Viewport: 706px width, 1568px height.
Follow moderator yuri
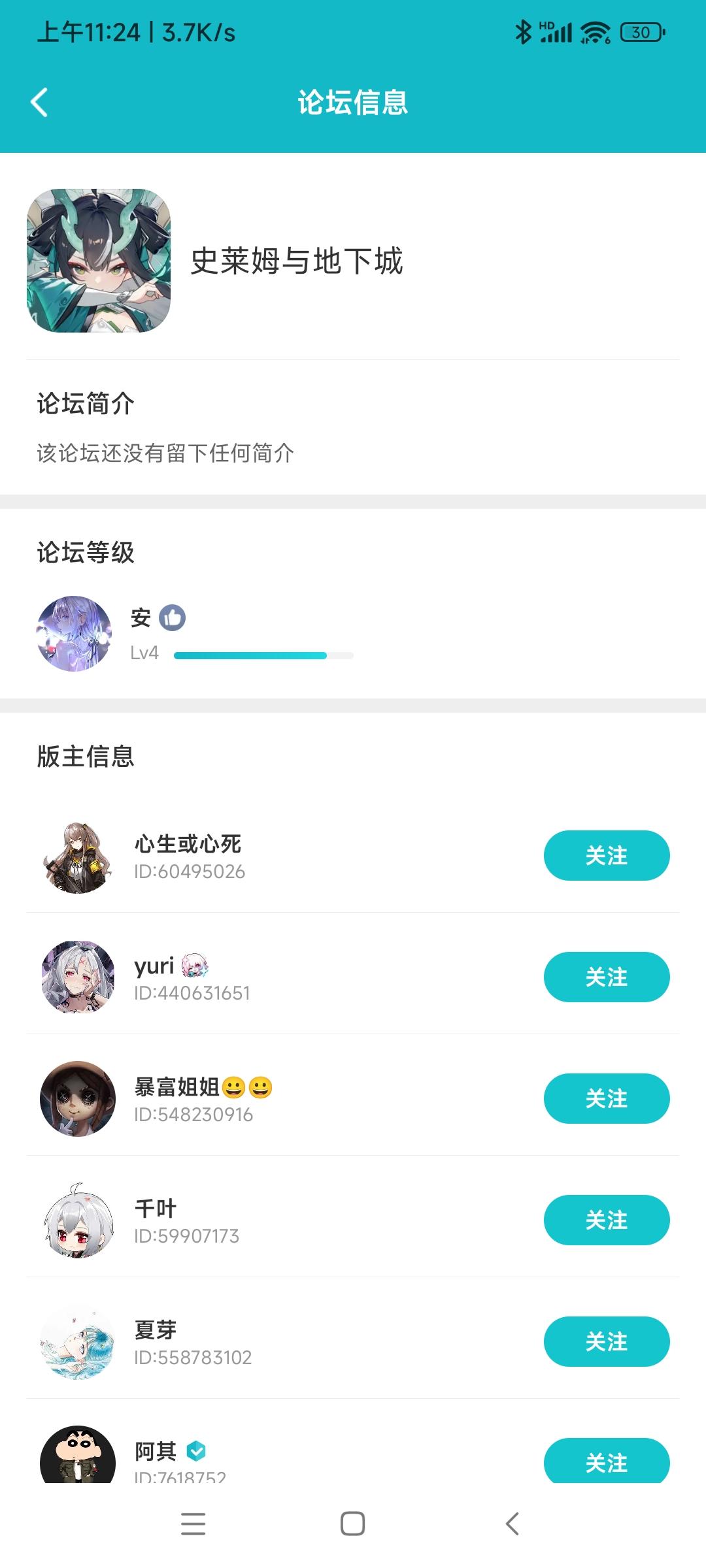click(x=606, y=977)
